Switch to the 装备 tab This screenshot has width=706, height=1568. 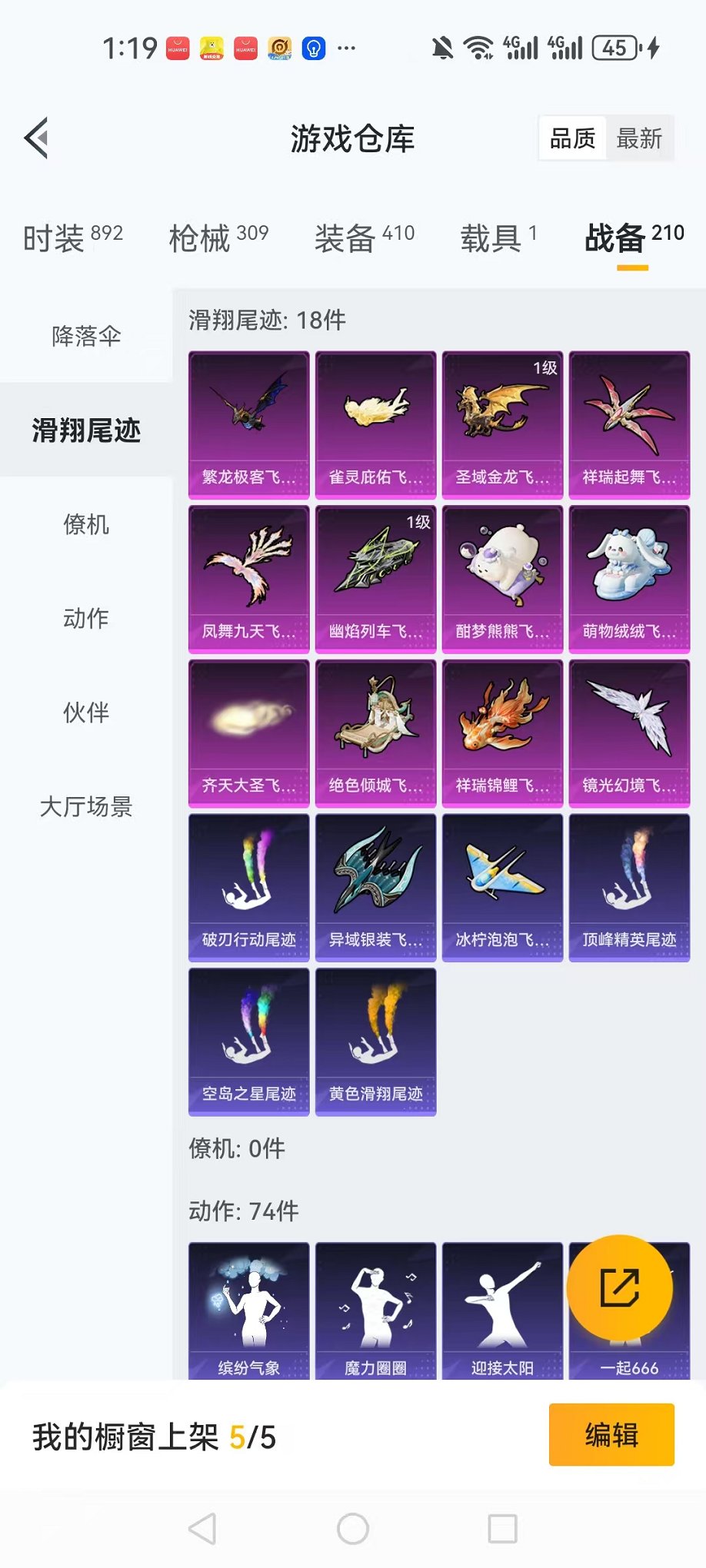pos(364,238)
